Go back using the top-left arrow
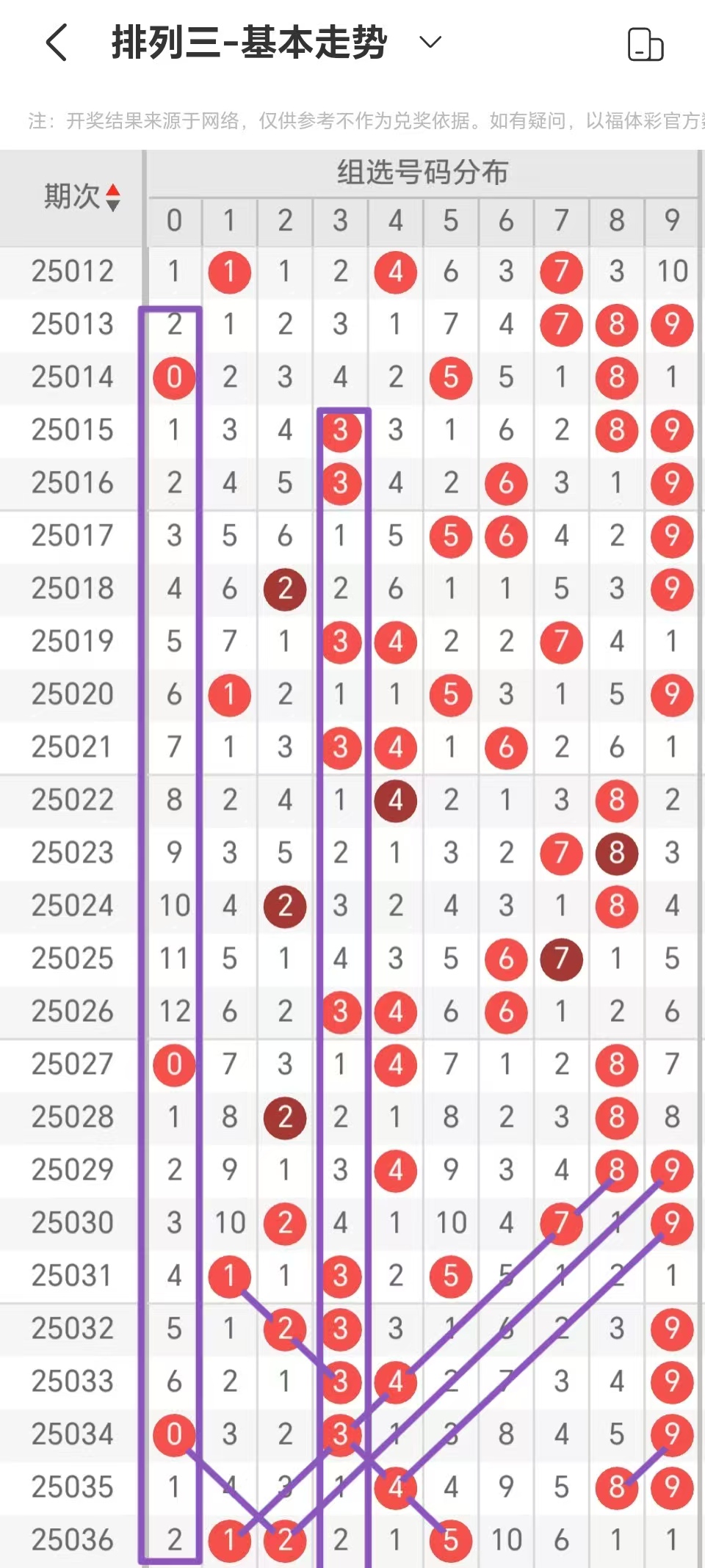705x1568 pixels. pyautogui.click(x=57, y=43)
